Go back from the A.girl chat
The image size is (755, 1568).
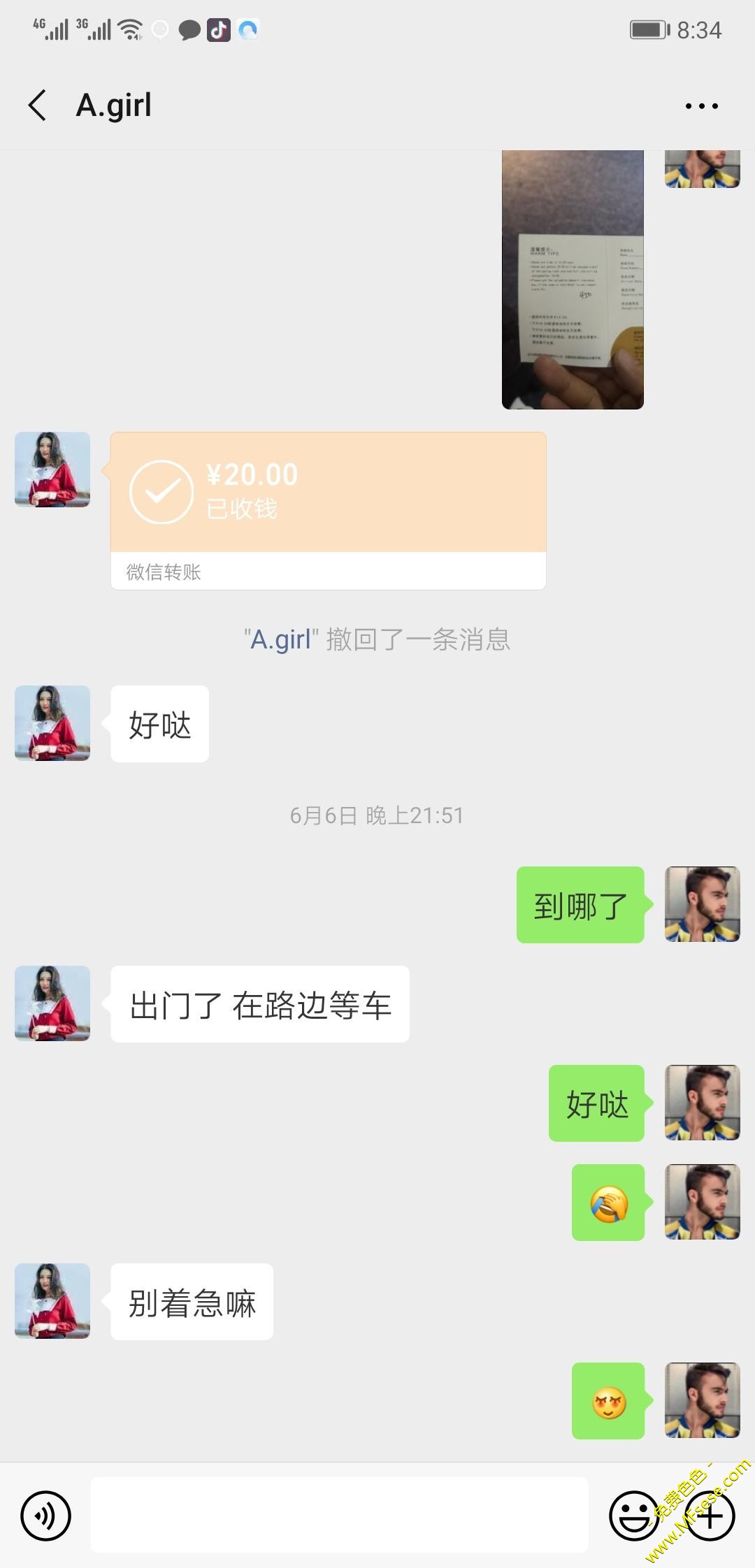[x=38, y=106]
